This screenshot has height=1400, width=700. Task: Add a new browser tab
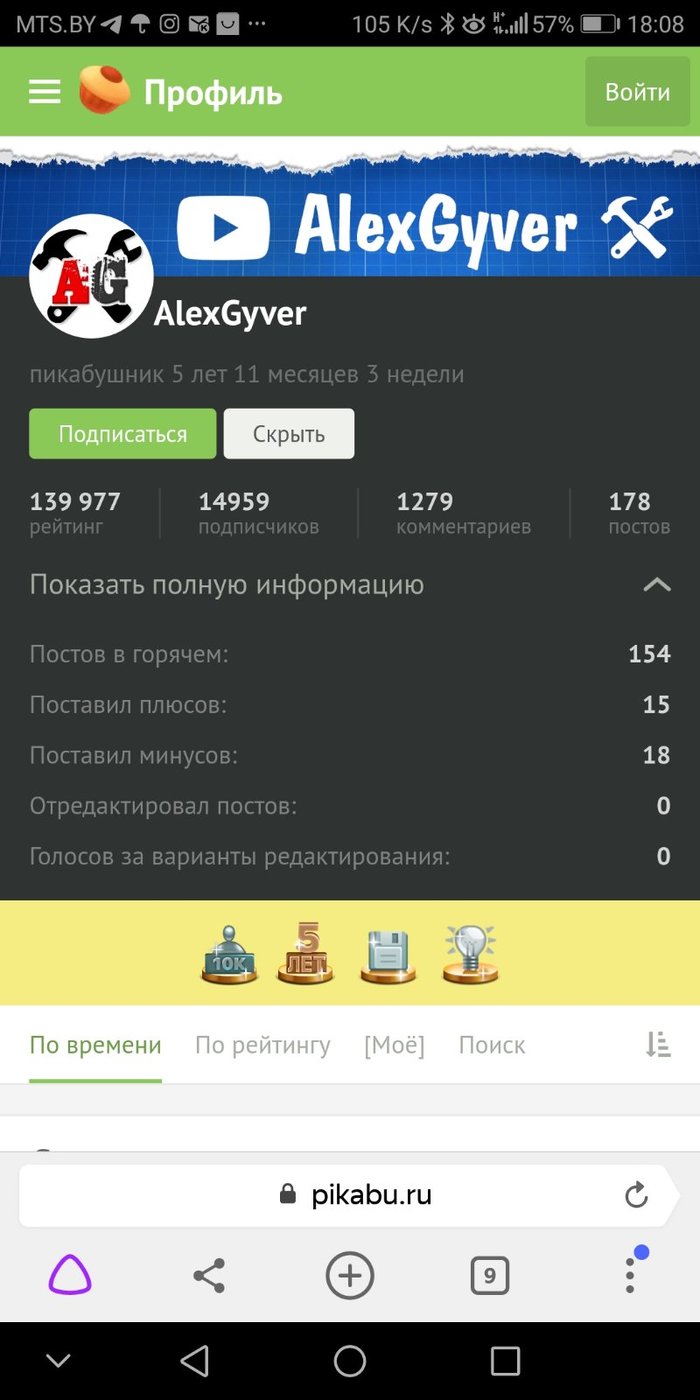point(350,1276)
